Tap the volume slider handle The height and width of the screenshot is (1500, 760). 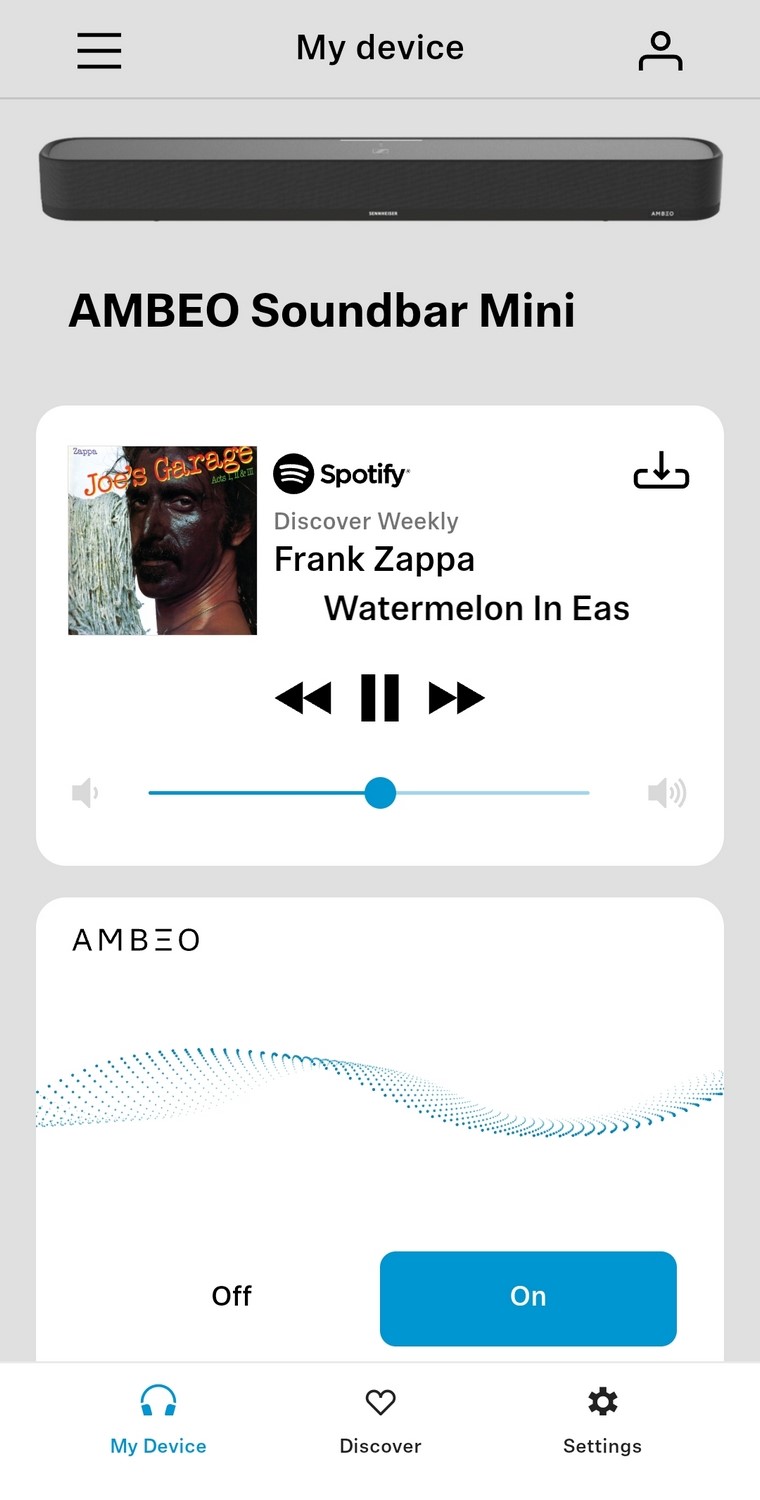coord(380,793)
